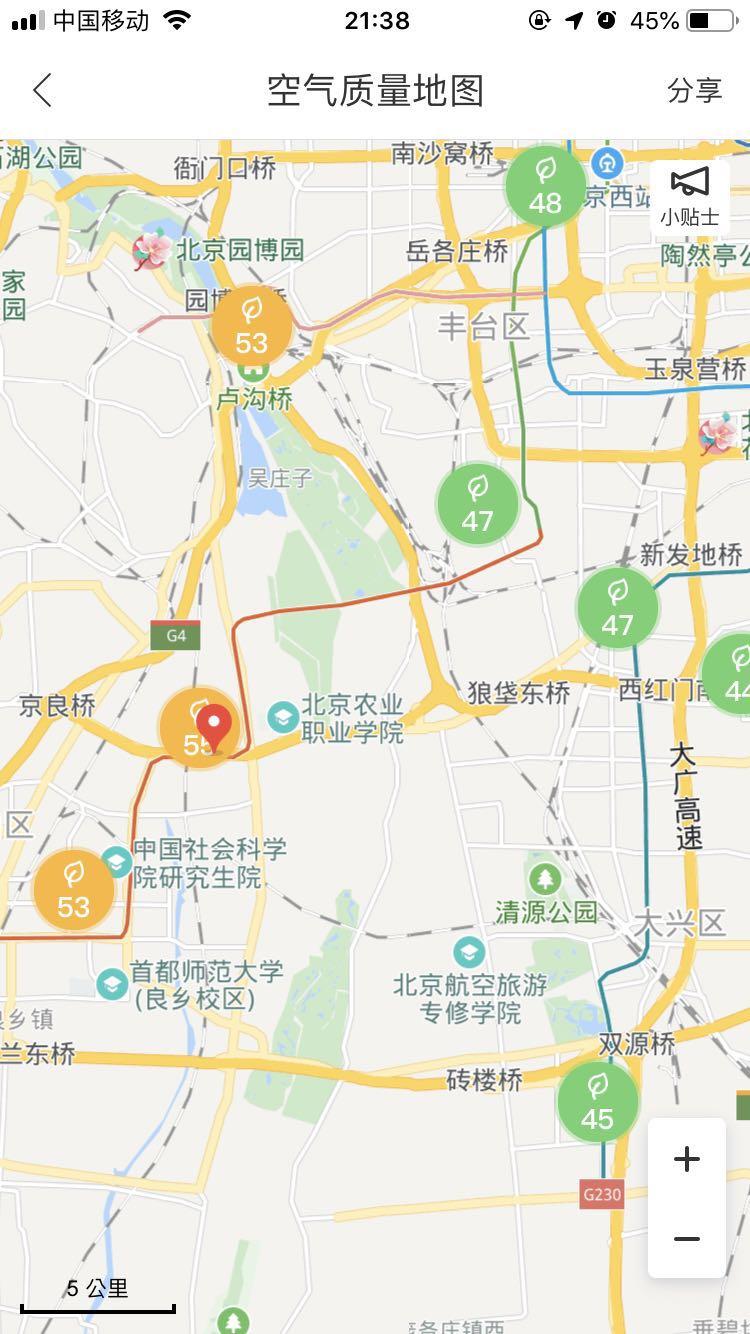Open the partially visible green 44 marker
The height and width of the screenshot is (1334, 750).
coord(730,673)
